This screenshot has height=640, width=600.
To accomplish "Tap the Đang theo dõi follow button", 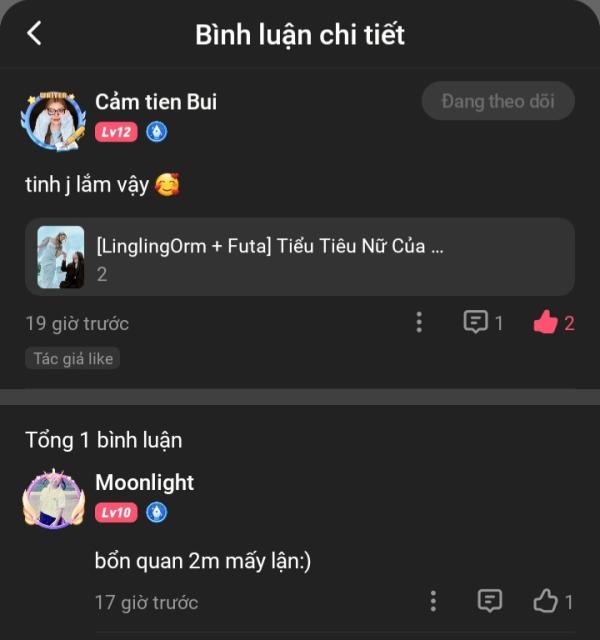I will 499,101.
